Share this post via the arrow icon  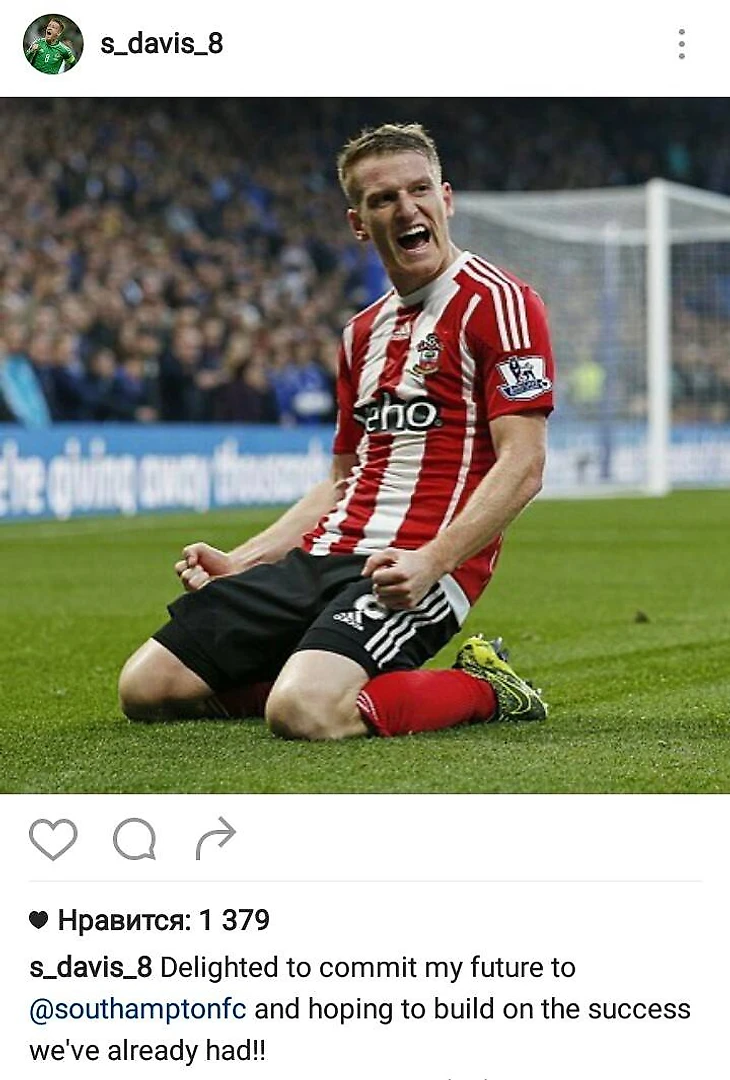click(x=215, y=838)
